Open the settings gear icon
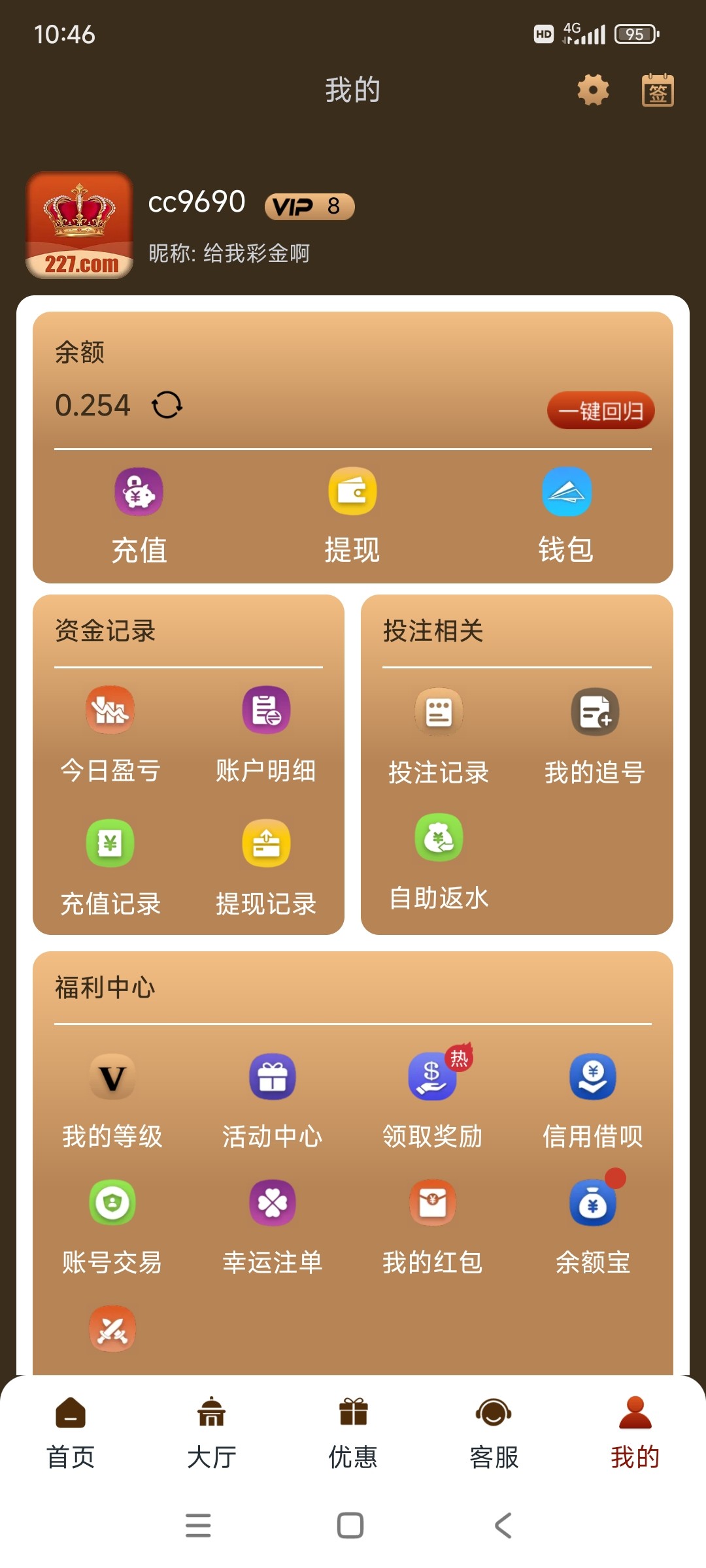The height and width of the screenshot is (1568, 706). (x=593, y=90)
